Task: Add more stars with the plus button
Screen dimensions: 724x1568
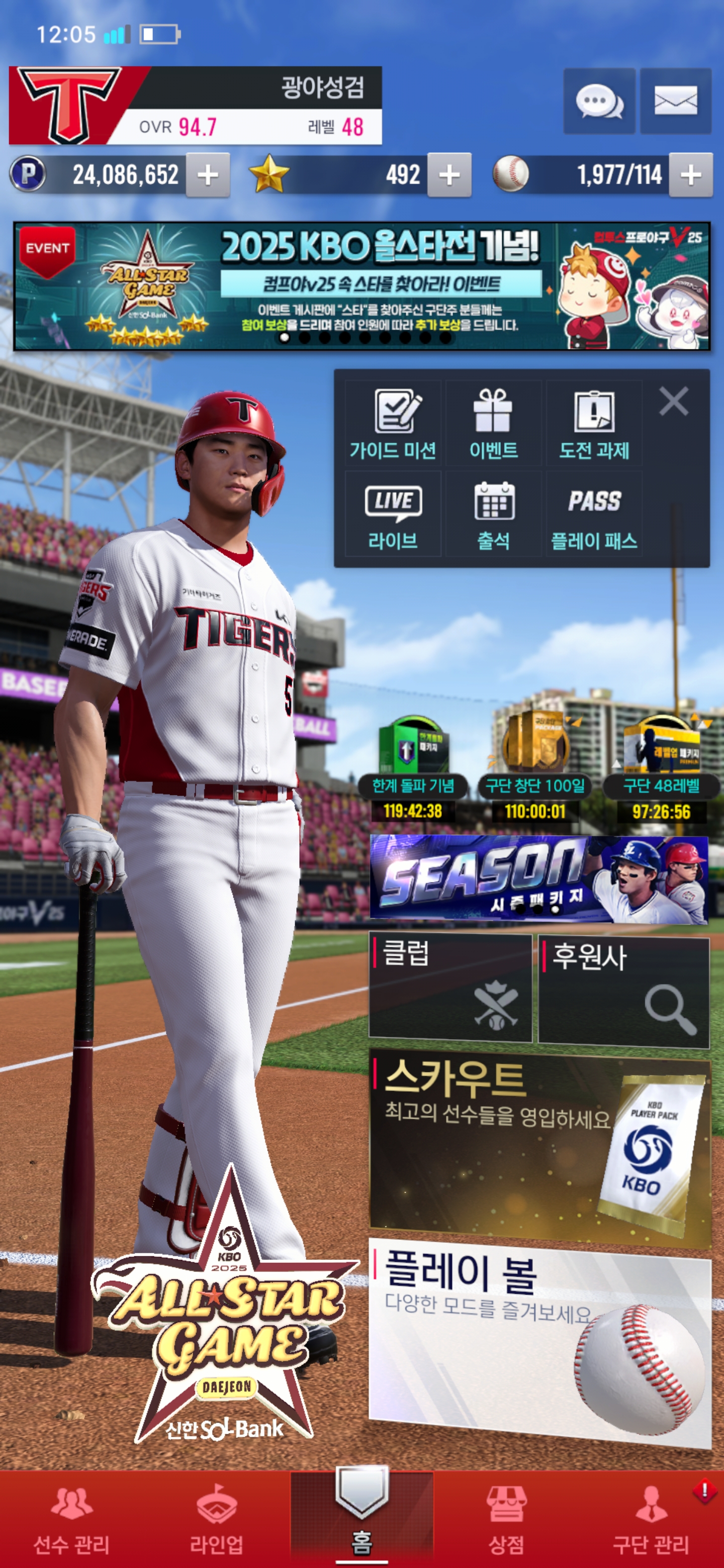Action: tap(449, 175)
